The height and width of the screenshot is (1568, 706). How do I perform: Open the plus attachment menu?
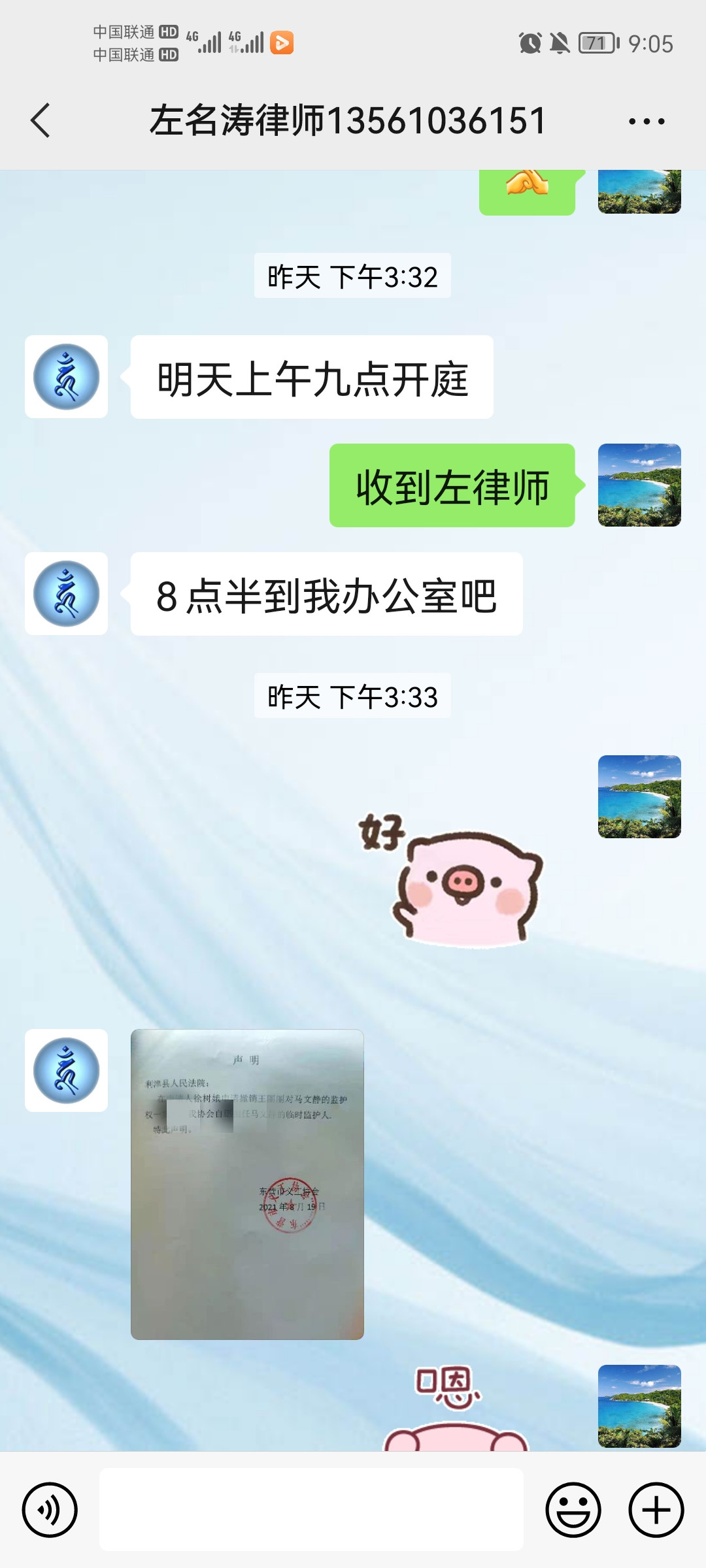[x=656, y=1510]
